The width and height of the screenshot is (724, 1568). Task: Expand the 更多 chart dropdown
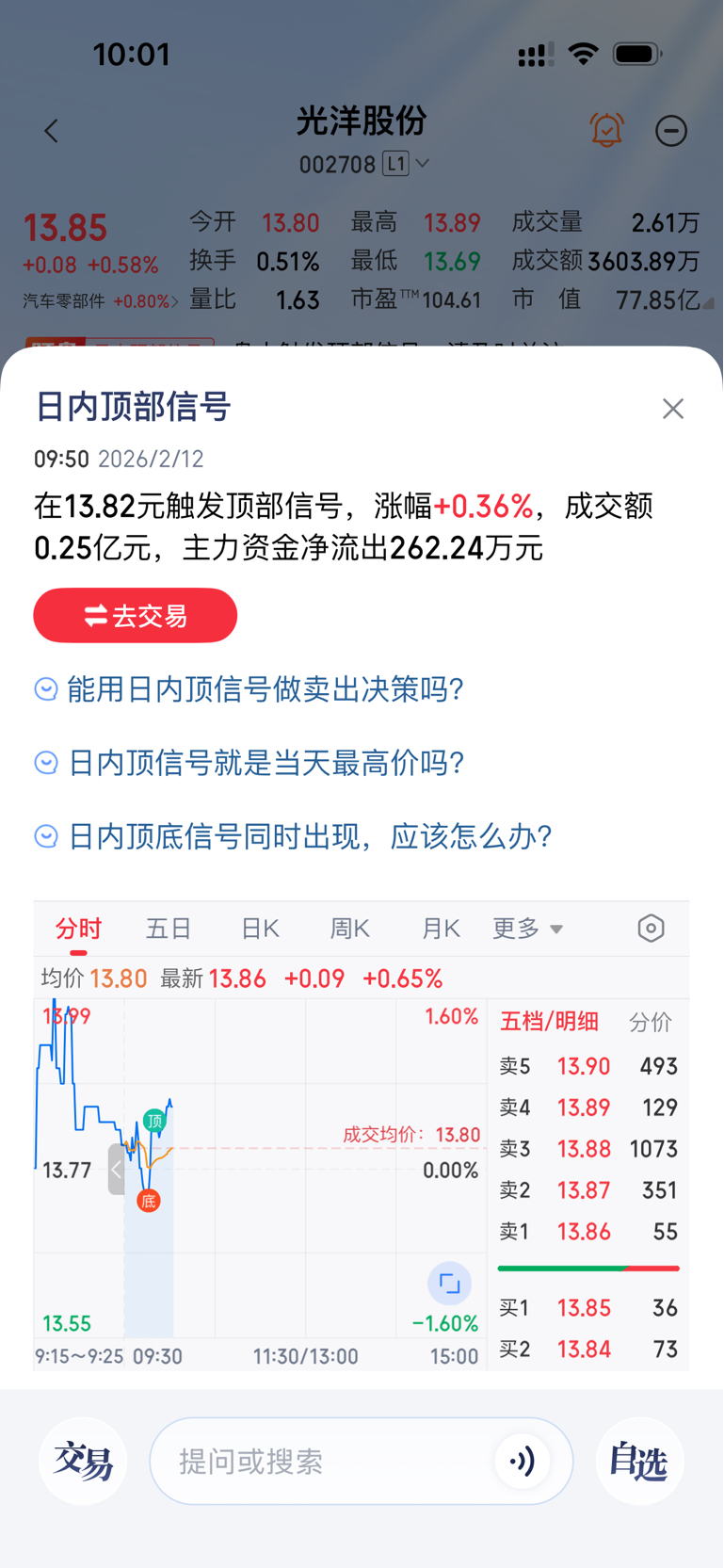[528, 929]
